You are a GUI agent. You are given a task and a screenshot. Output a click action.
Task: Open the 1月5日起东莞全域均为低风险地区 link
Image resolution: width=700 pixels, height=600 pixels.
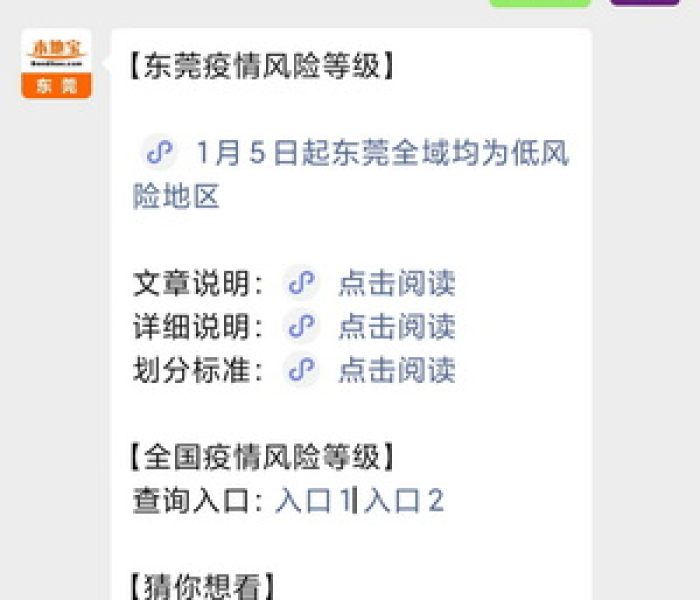pyautogui.click(x=381, y=154)
